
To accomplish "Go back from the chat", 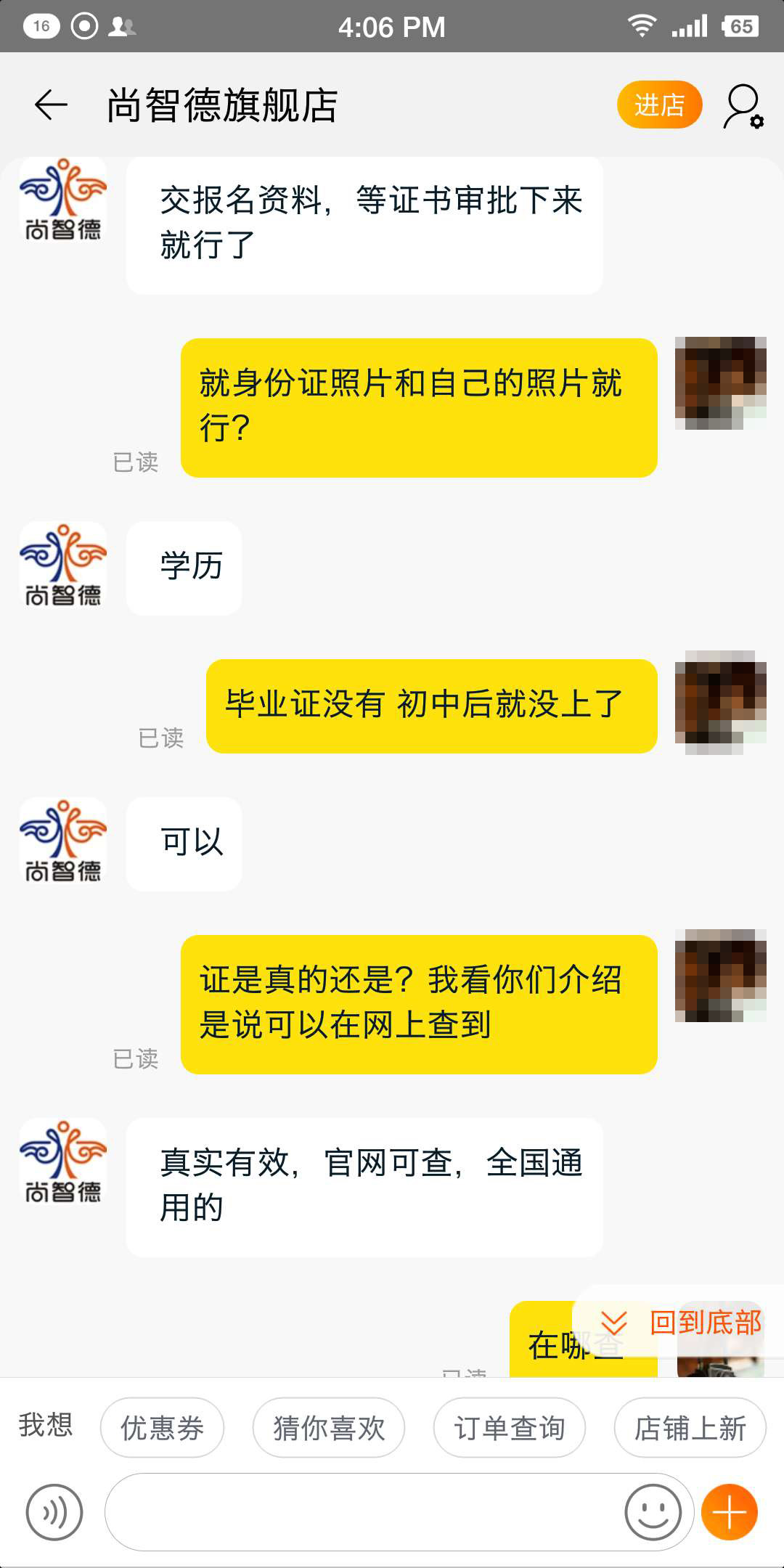I will point(51,105).
